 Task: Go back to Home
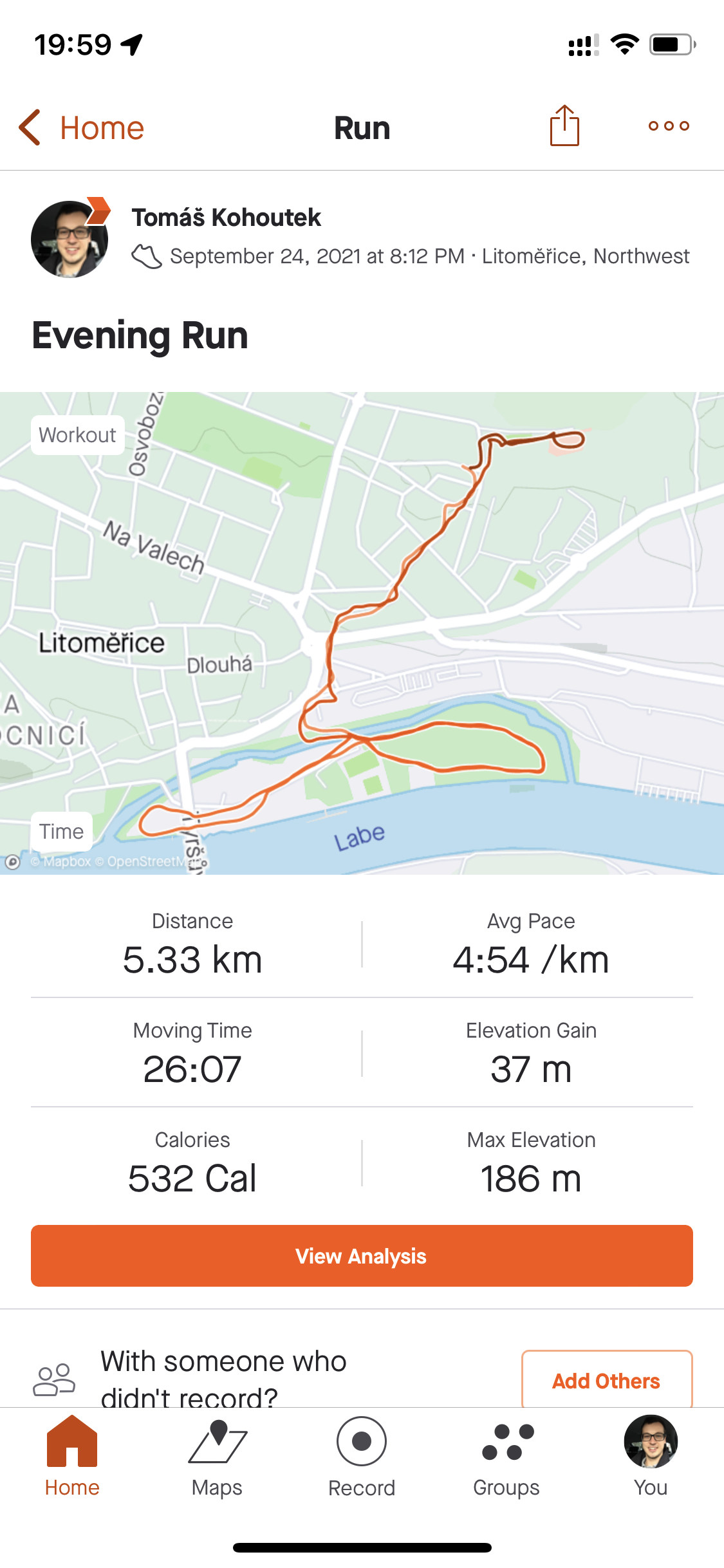81,127
